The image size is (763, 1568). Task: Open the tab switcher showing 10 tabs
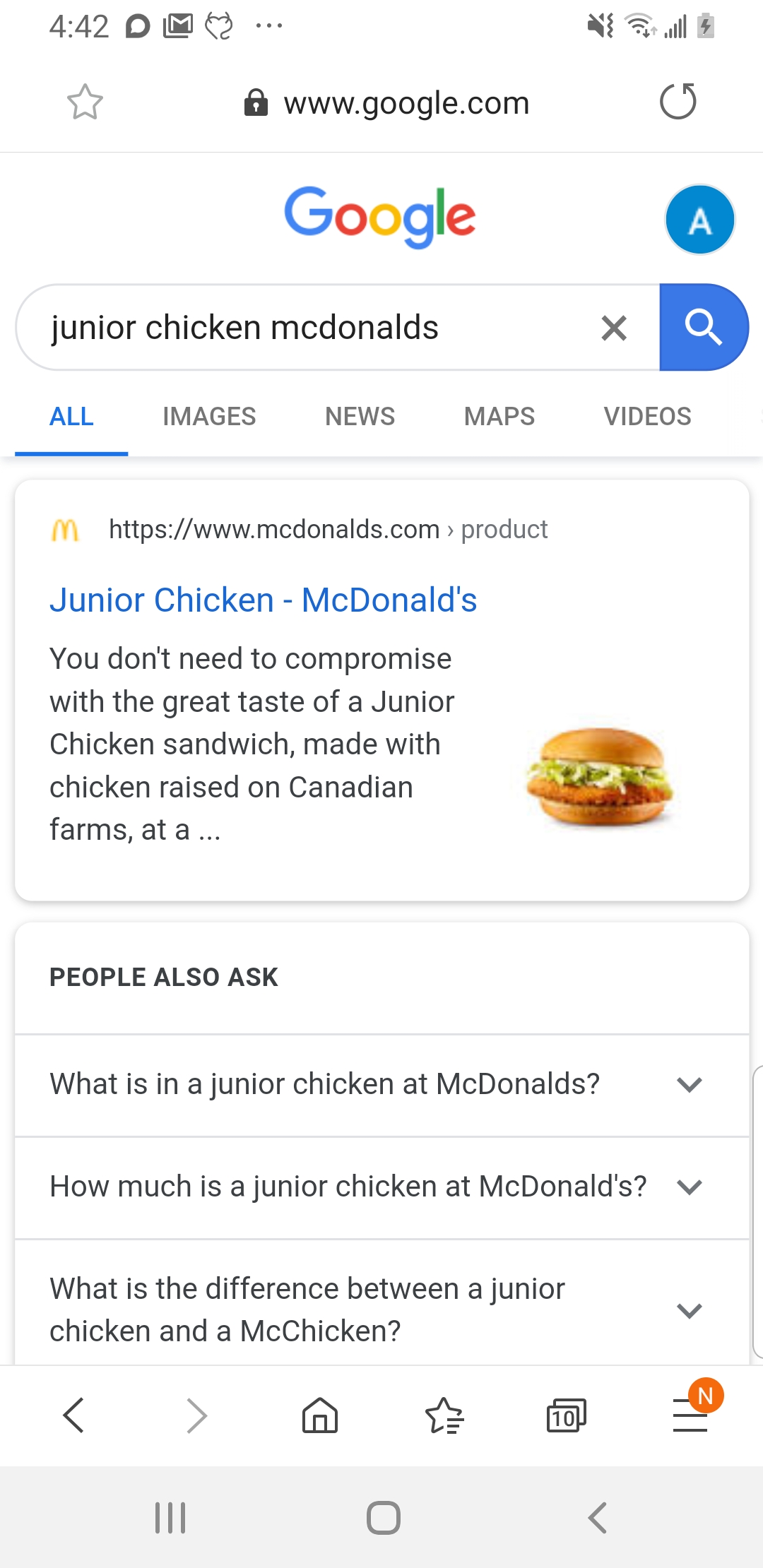566,1415
